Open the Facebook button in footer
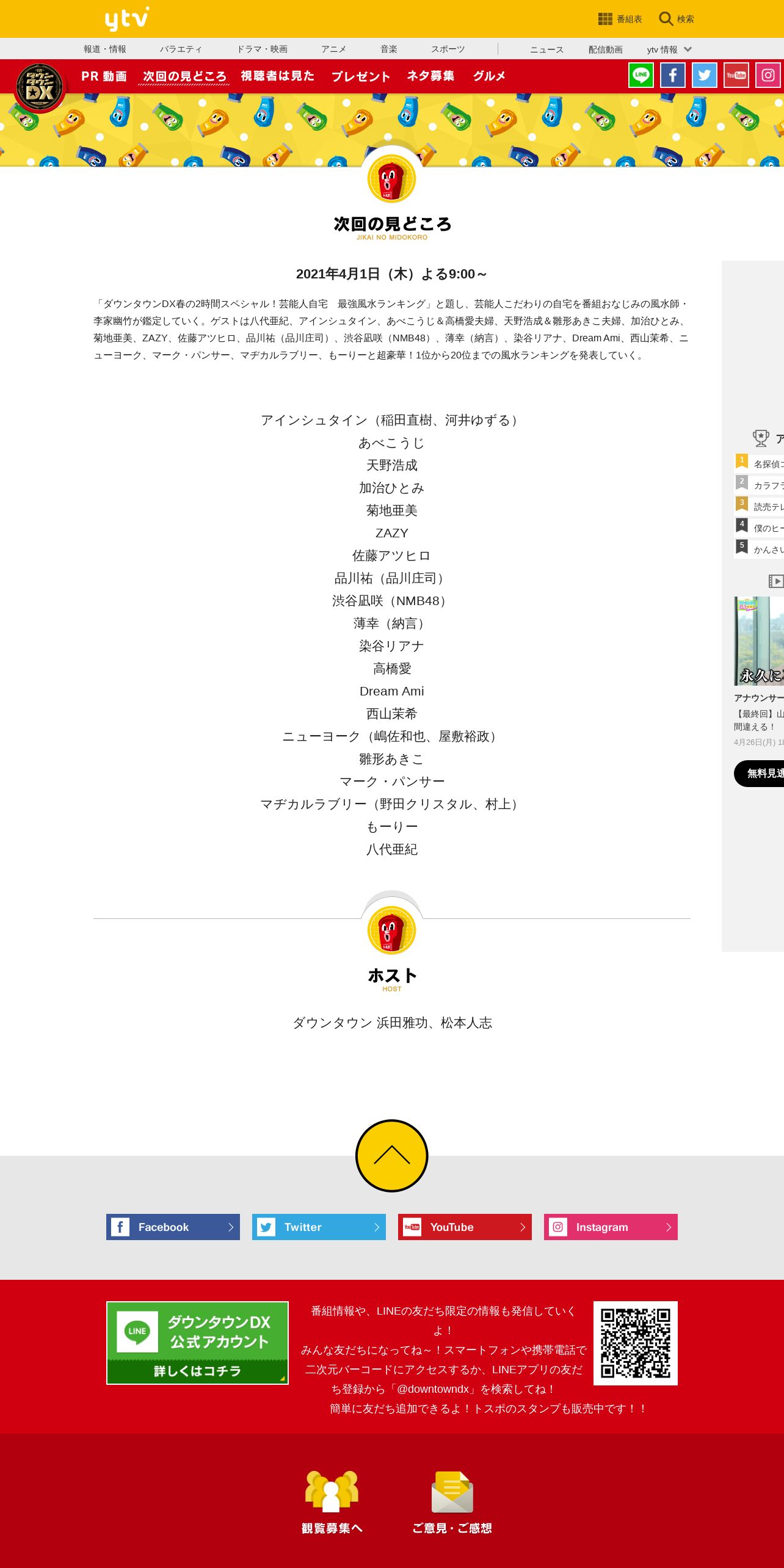This screenshot has width=784, height=1568. 173,1227
